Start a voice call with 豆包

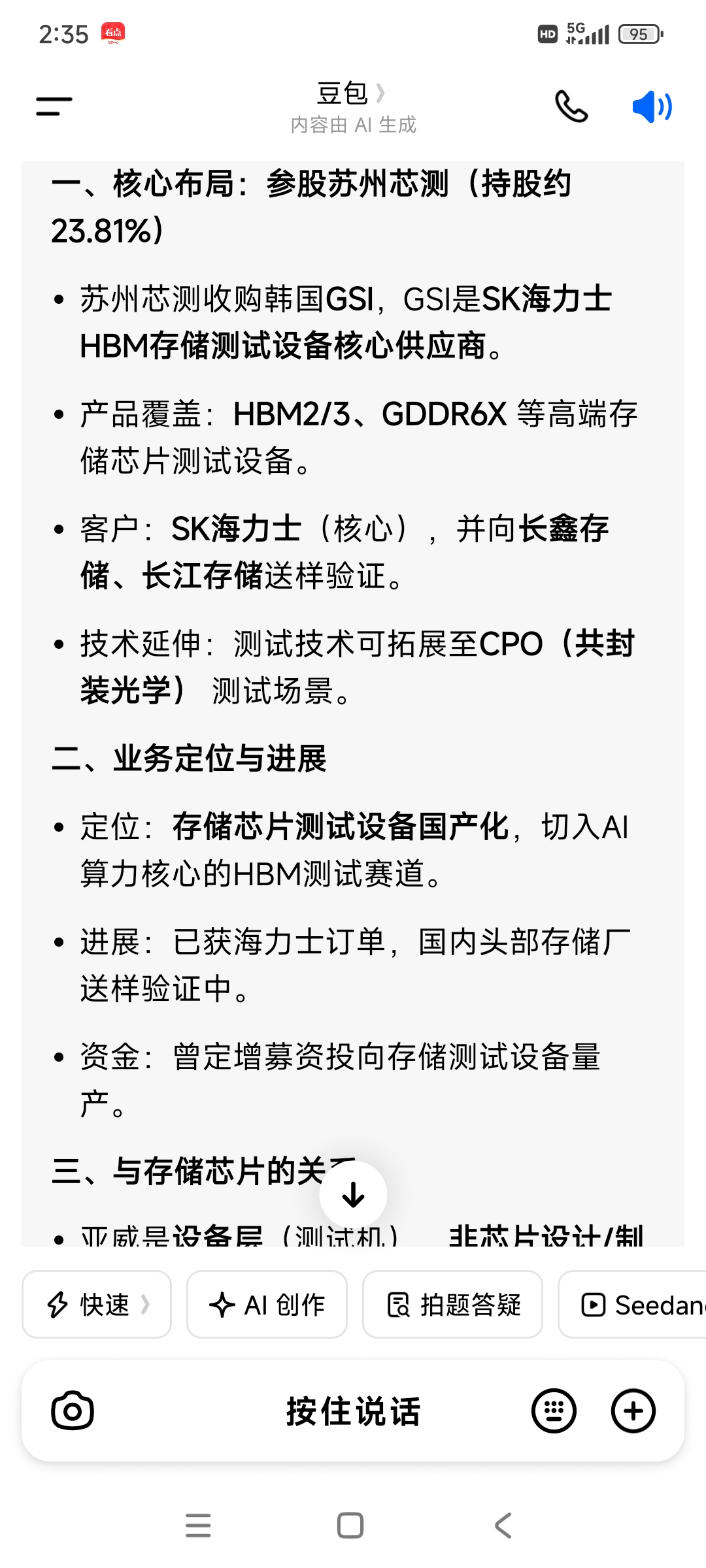(x=571, y=106)
